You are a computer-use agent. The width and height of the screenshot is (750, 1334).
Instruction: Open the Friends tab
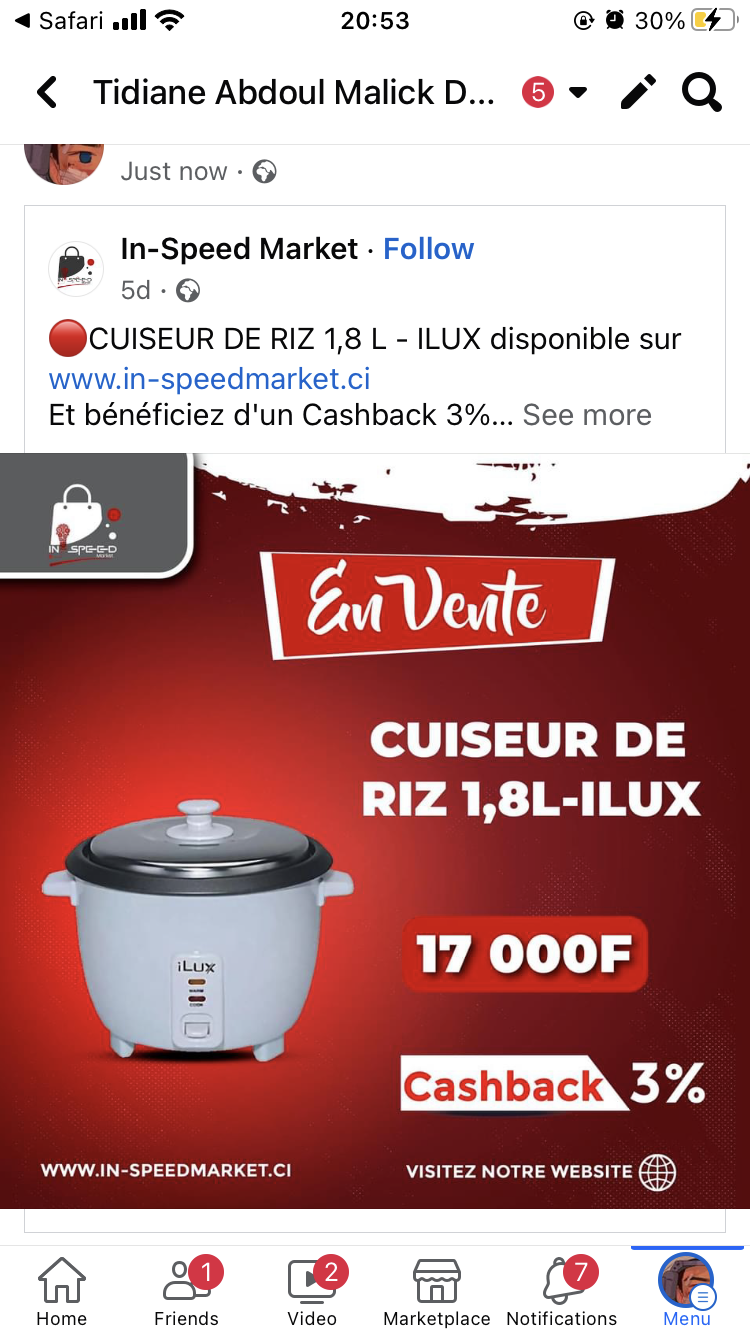(x=186, y=1290)
